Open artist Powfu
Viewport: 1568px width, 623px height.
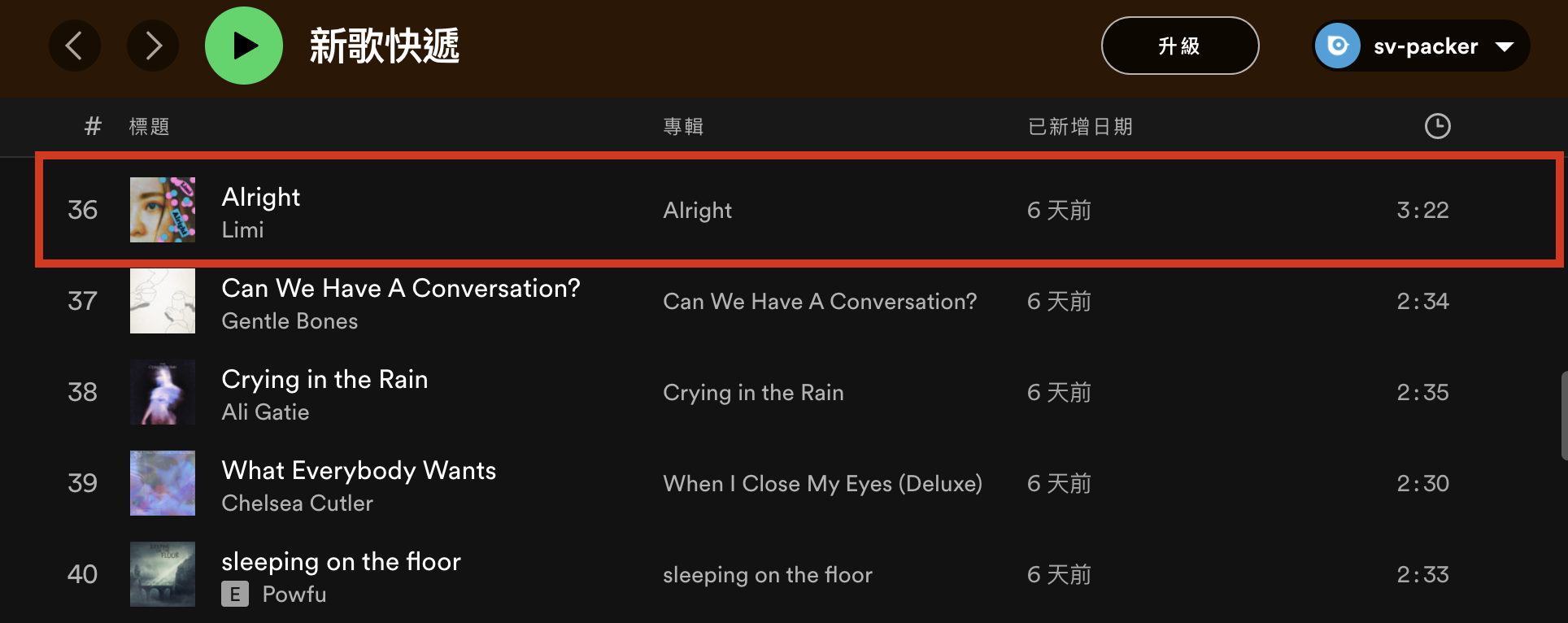[x=294, y=595]
